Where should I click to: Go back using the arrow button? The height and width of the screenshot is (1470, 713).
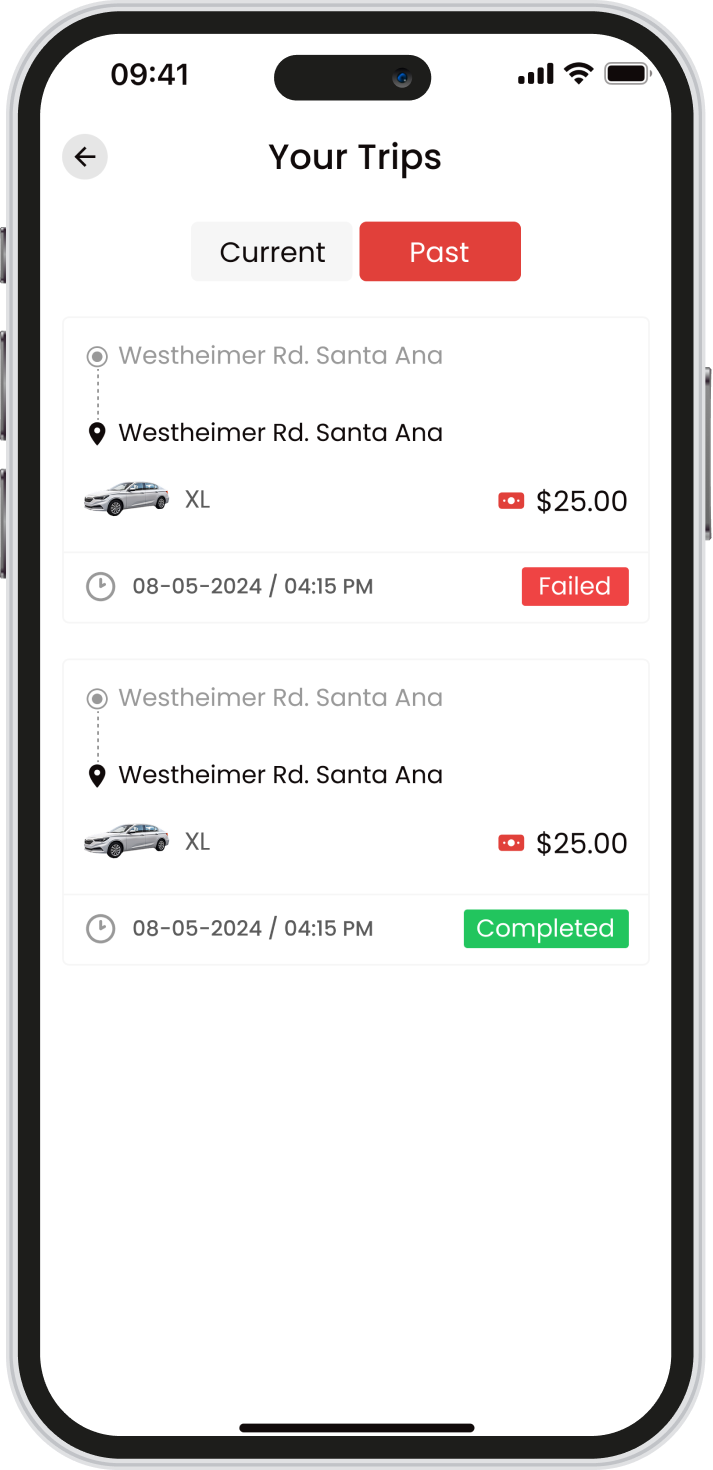85,157
